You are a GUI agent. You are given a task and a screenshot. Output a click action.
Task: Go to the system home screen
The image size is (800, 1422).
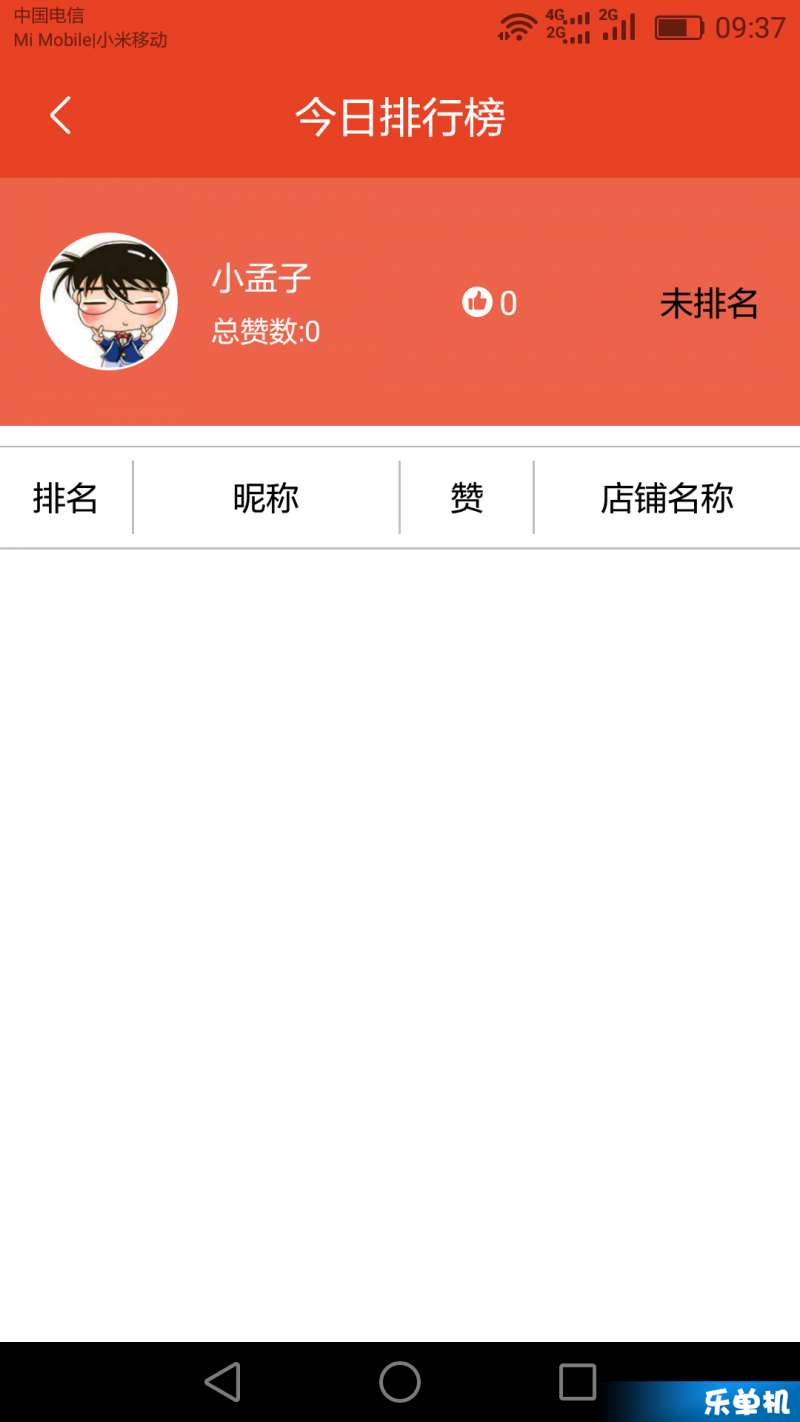pos(400,1382)
